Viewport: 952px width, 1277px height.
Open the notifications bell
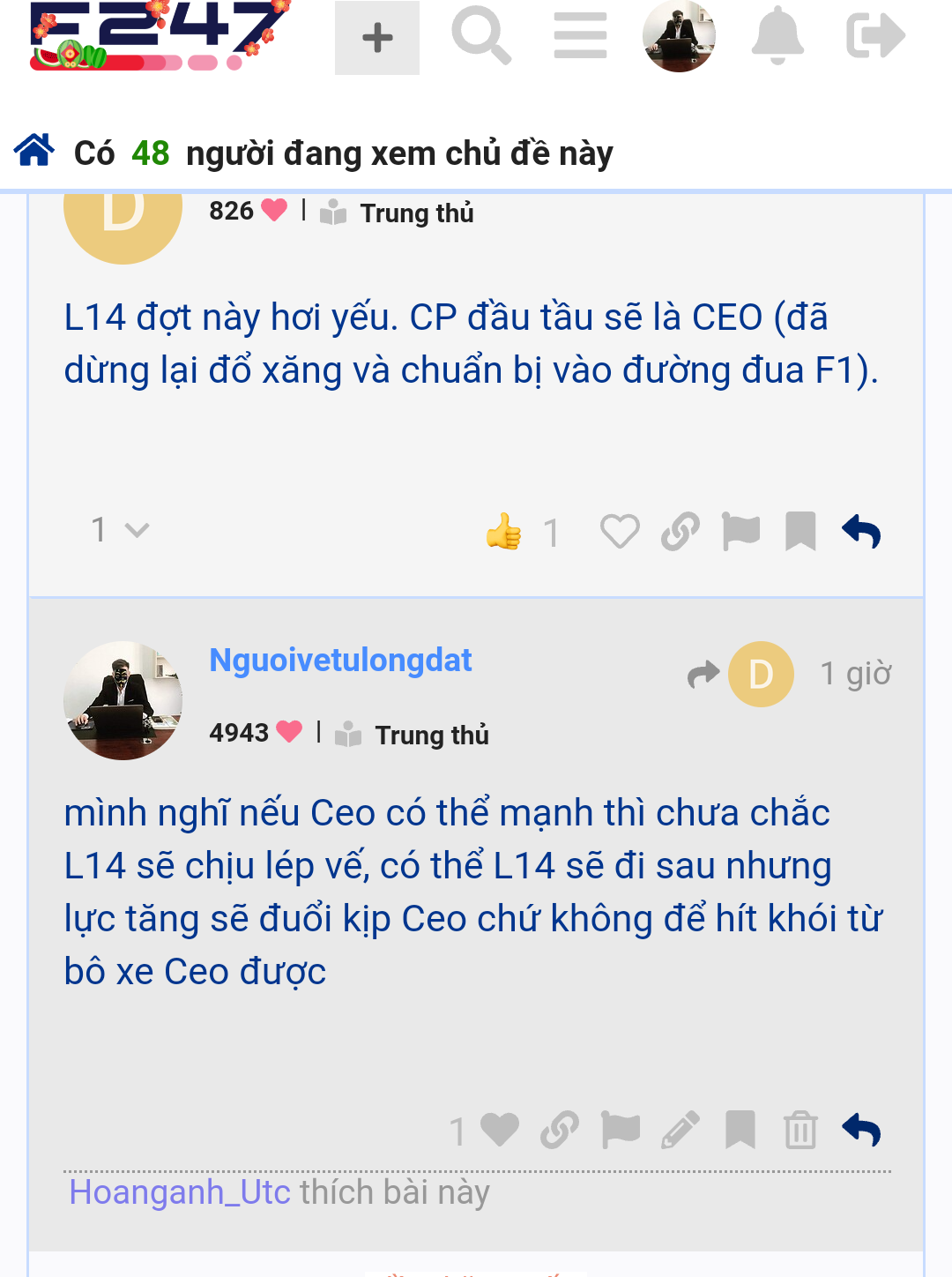[x=777, y=37]
